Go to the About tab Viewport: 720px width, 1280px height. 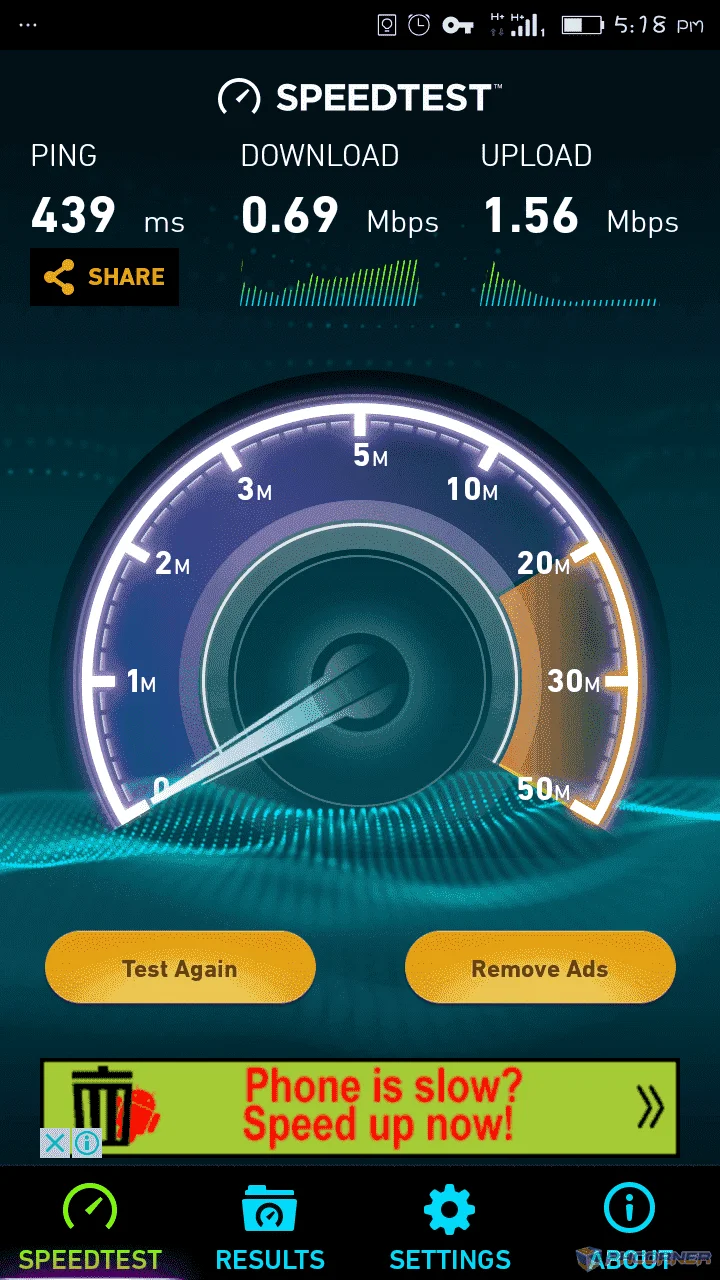click(x=630, y=1227)
